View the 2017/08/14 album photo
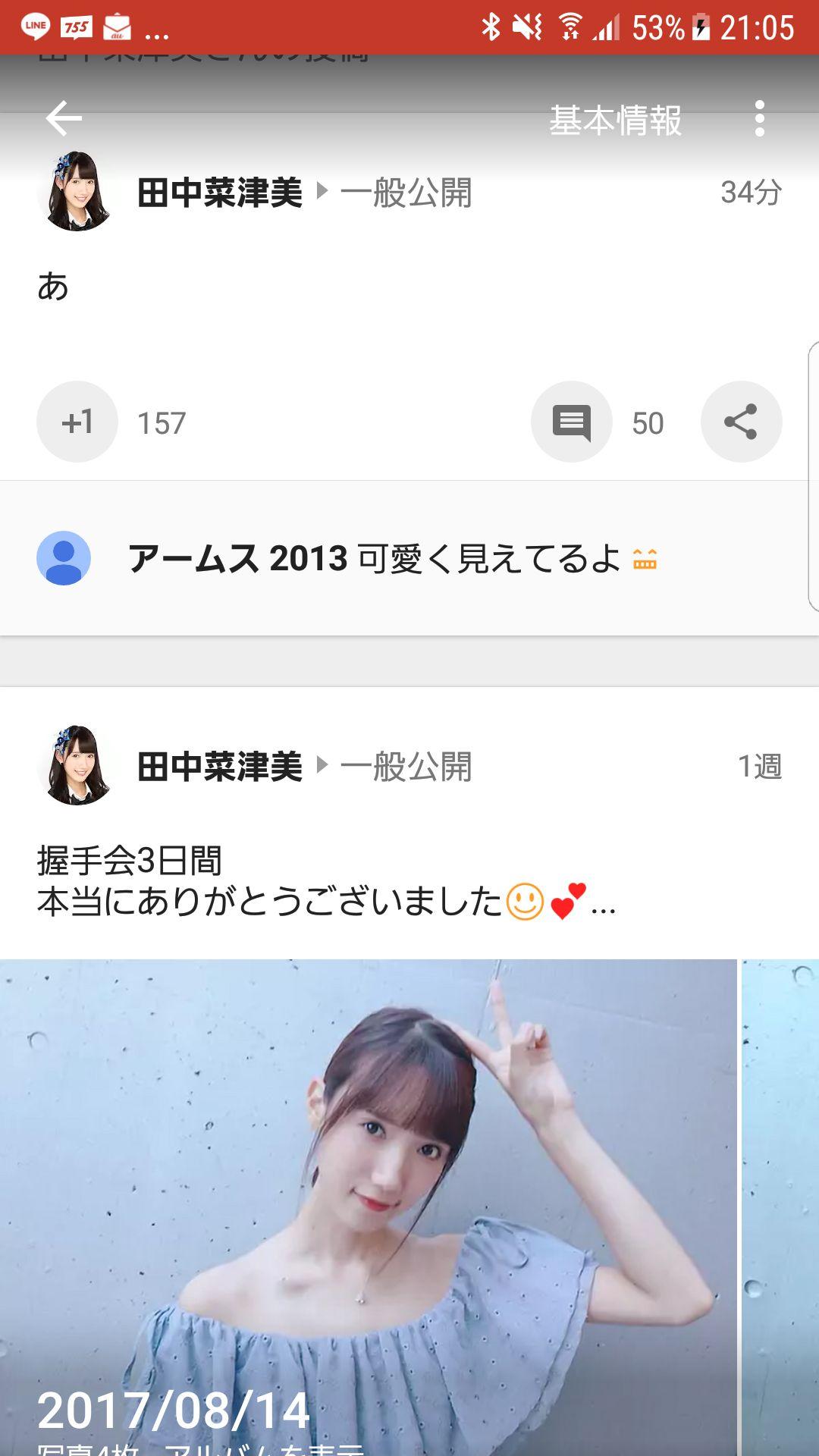 [369, 1206]
